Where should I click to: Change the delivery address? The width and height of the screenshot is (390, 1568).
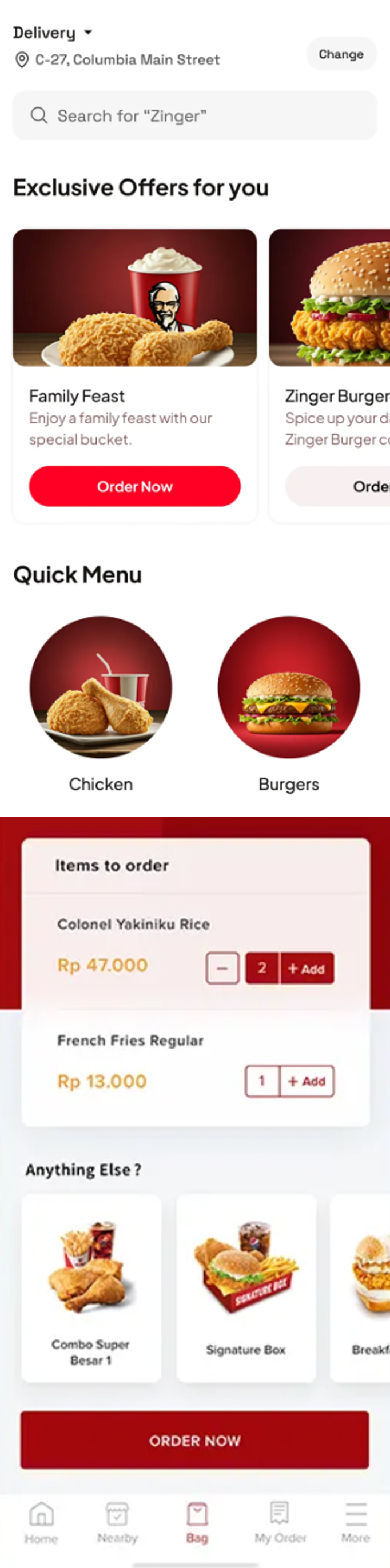click(341, 54)
